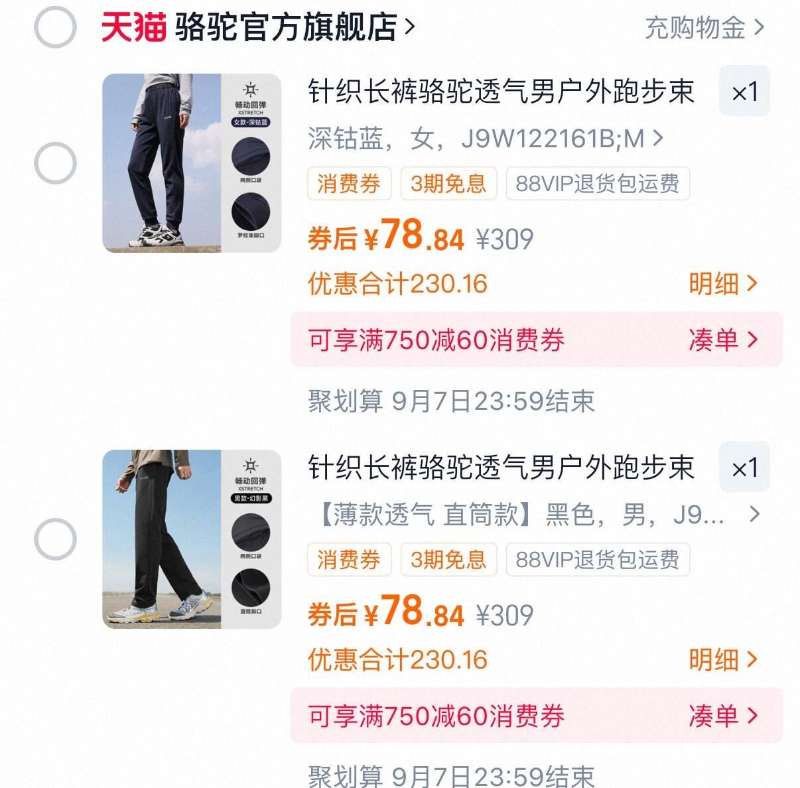
Task: Adjust the ×1 quantity of the 深钻蓝 item
Action: pos(745,93)
